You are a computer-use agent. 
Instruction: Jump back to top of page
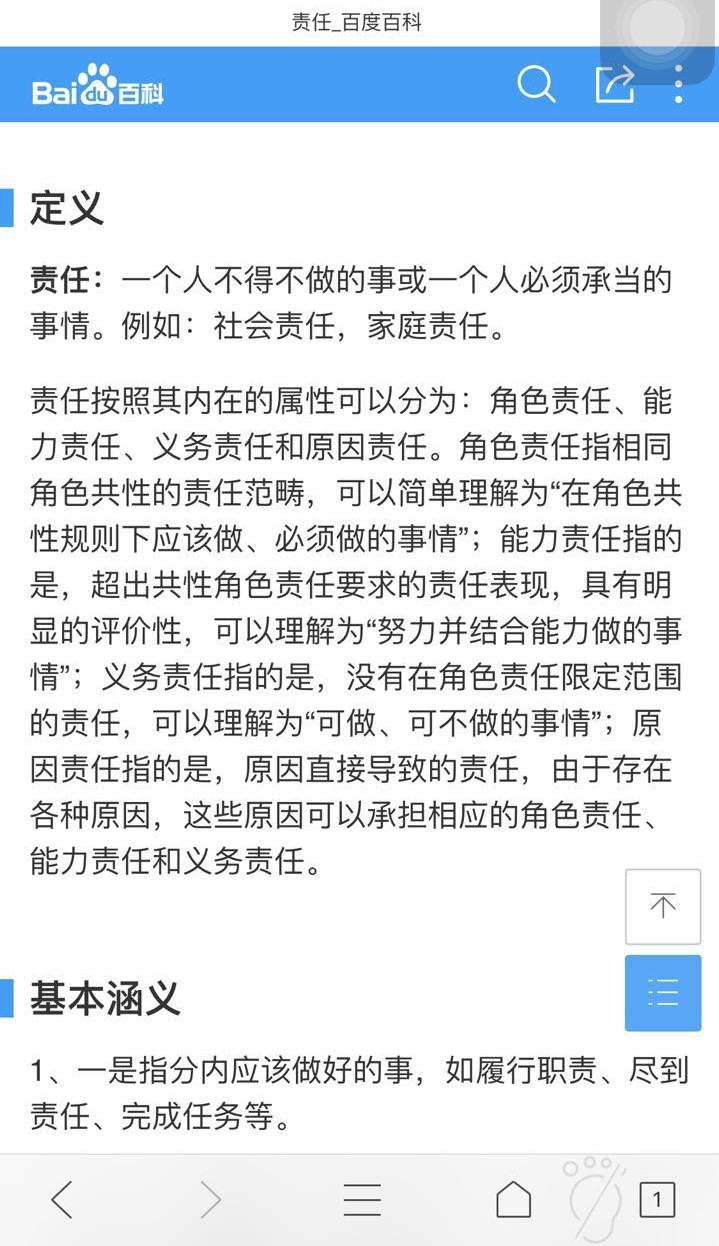[x=662, y=907]
